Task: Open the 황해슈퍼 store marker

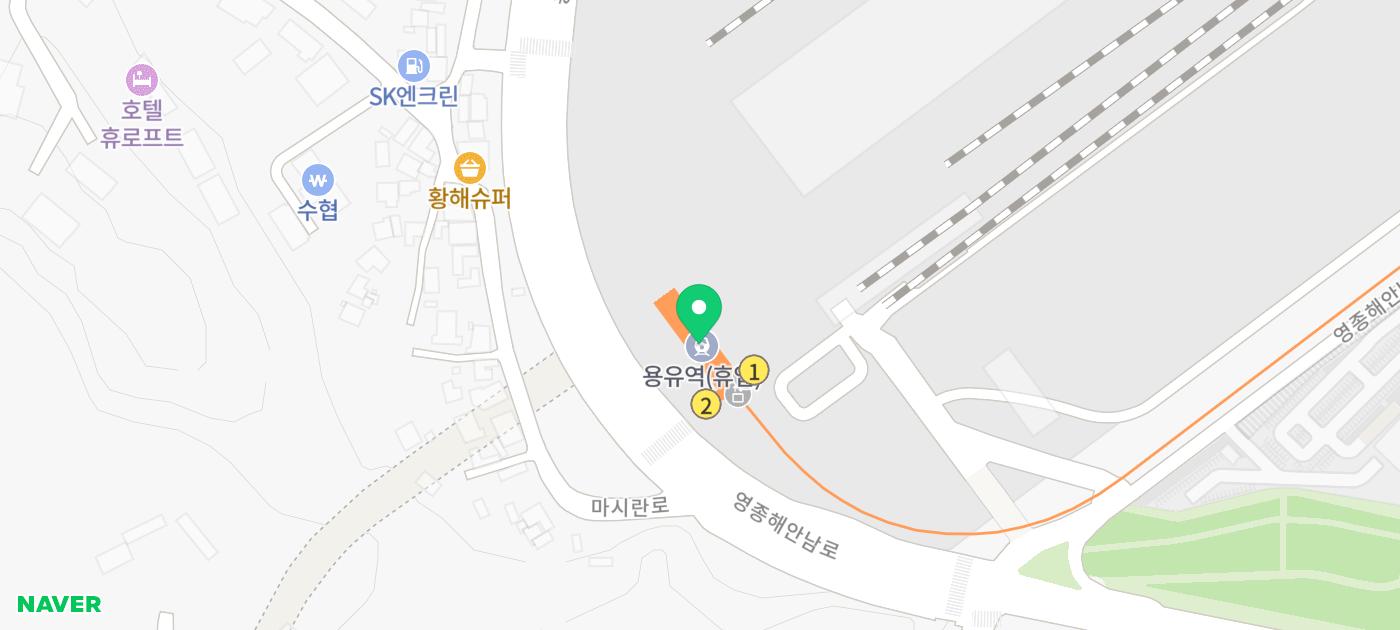Action: [x=469, y=167]
